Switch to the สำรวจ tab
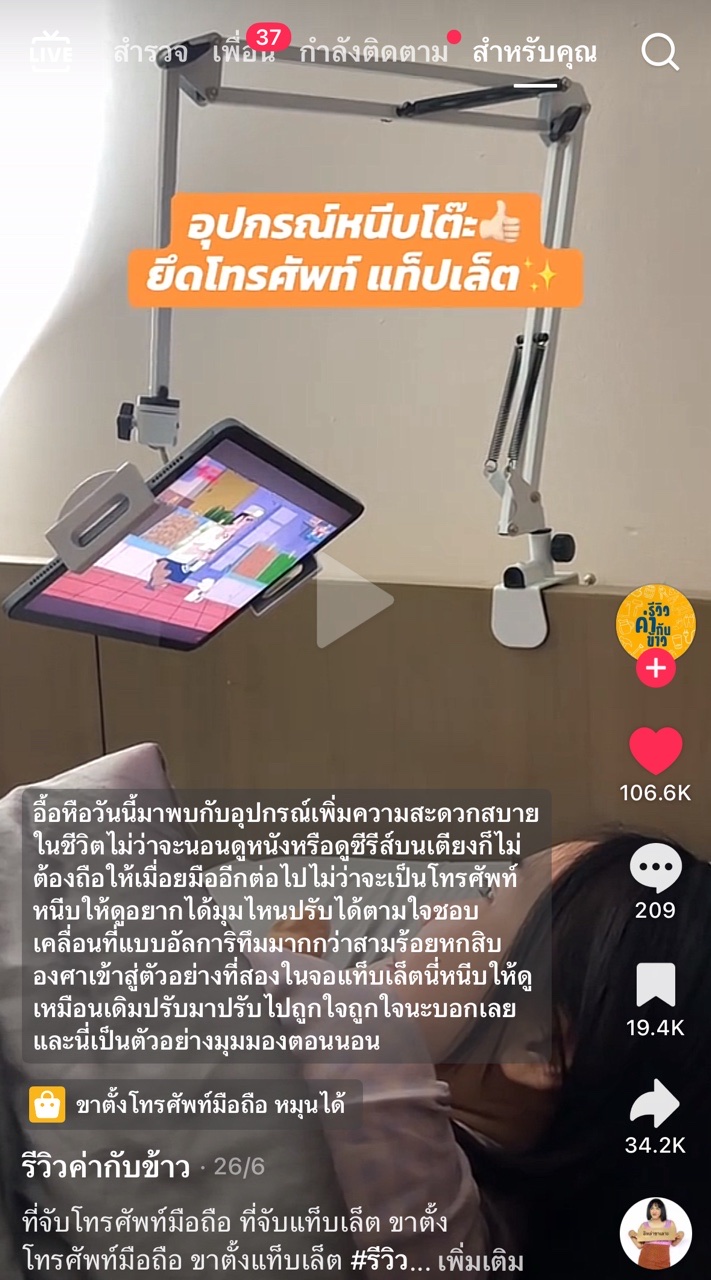The width and height of the screenshot is (711, 1280). [150, 53]
